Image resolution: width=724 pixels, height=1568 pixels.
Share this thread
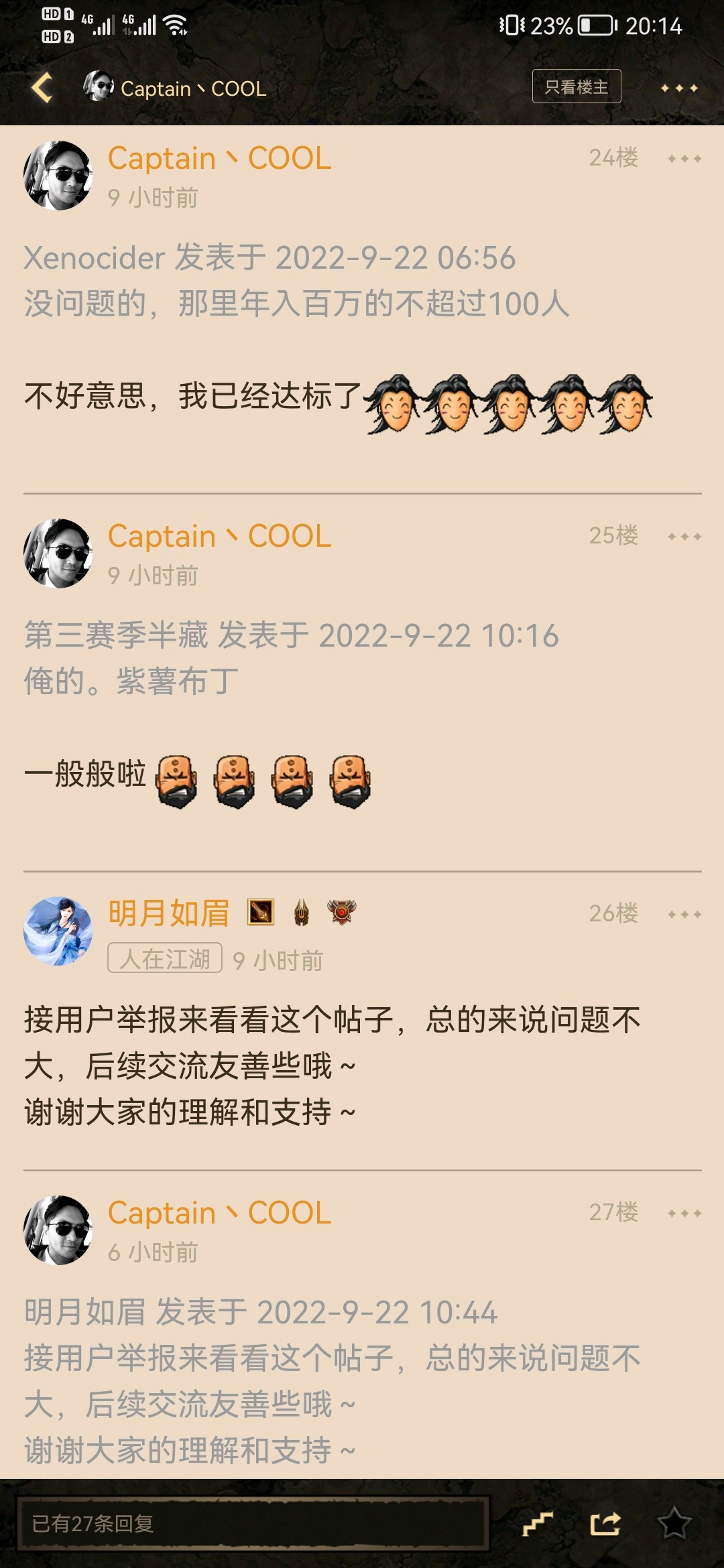(x=605, y=1524)
